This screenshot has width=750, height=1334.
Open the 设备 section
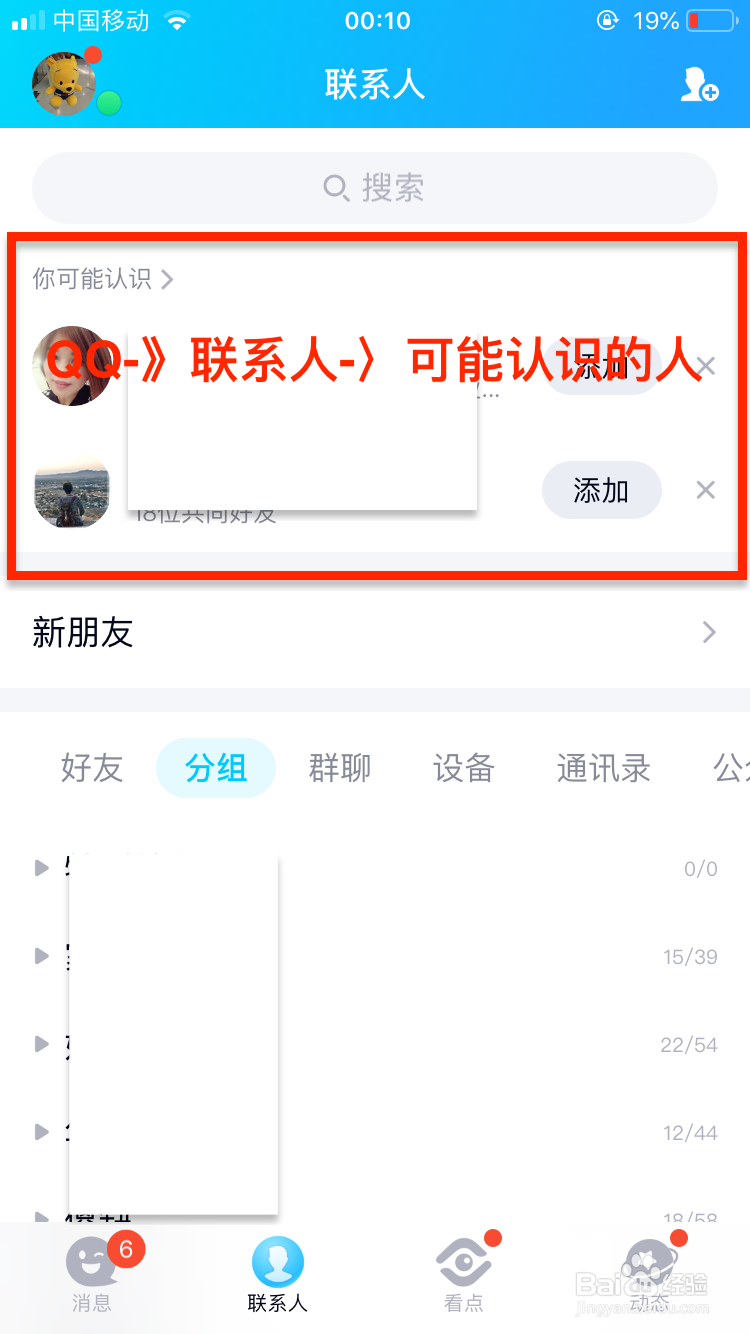point(464,768)
